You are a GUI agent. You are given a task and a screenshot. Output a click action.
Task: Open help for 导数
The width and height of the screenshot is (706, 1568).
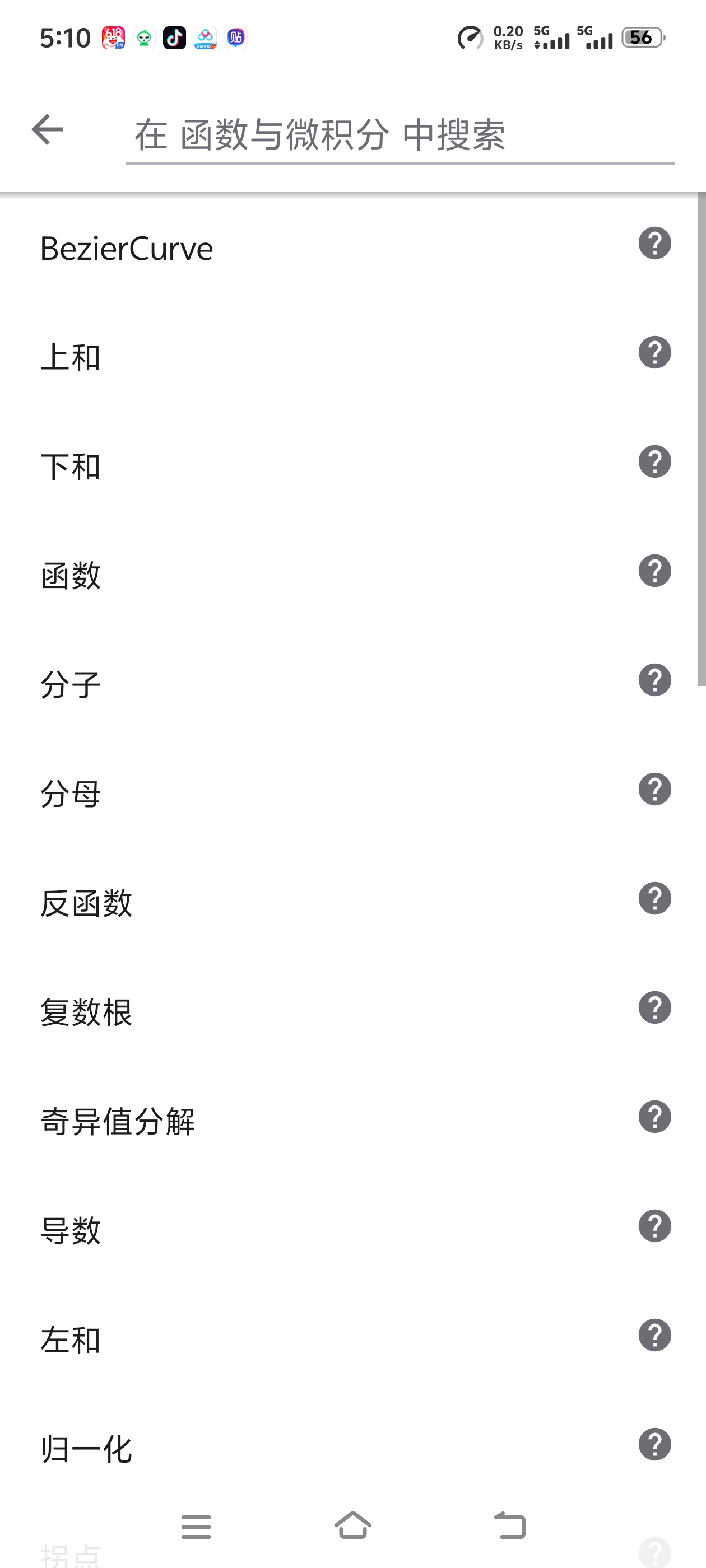655,1226
